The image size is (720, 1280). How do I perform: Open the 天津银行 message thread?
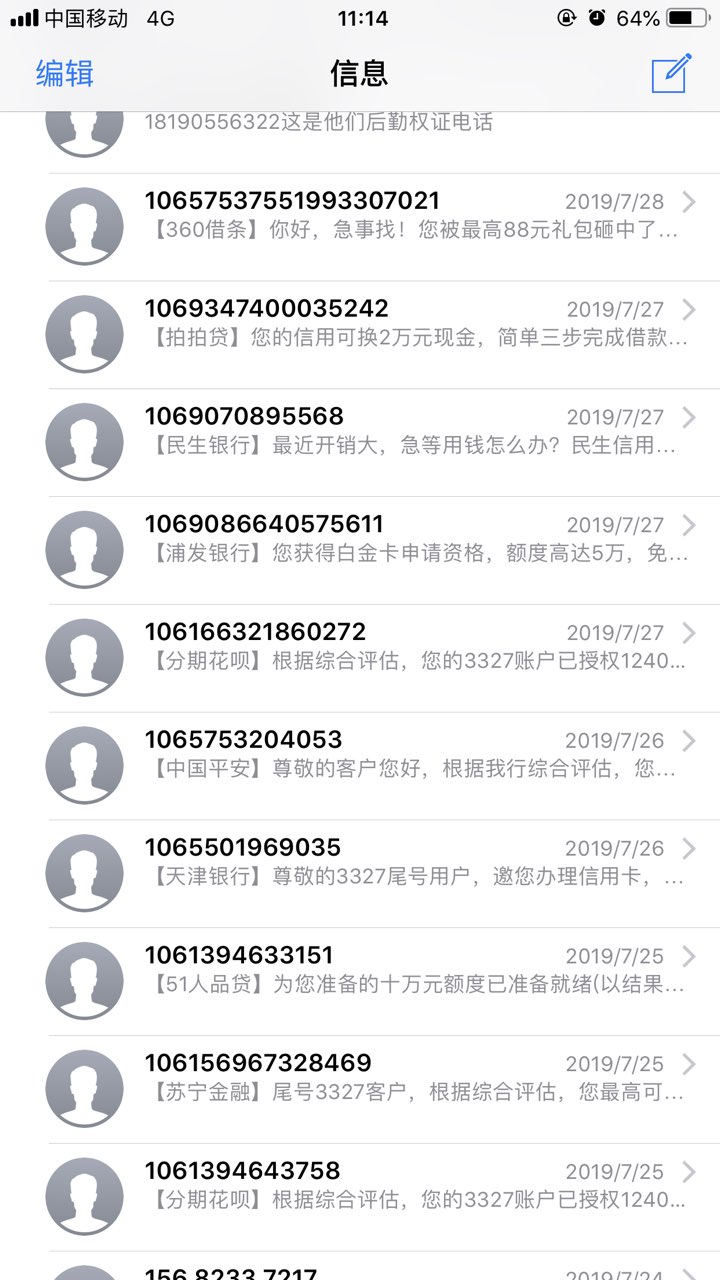360,875
